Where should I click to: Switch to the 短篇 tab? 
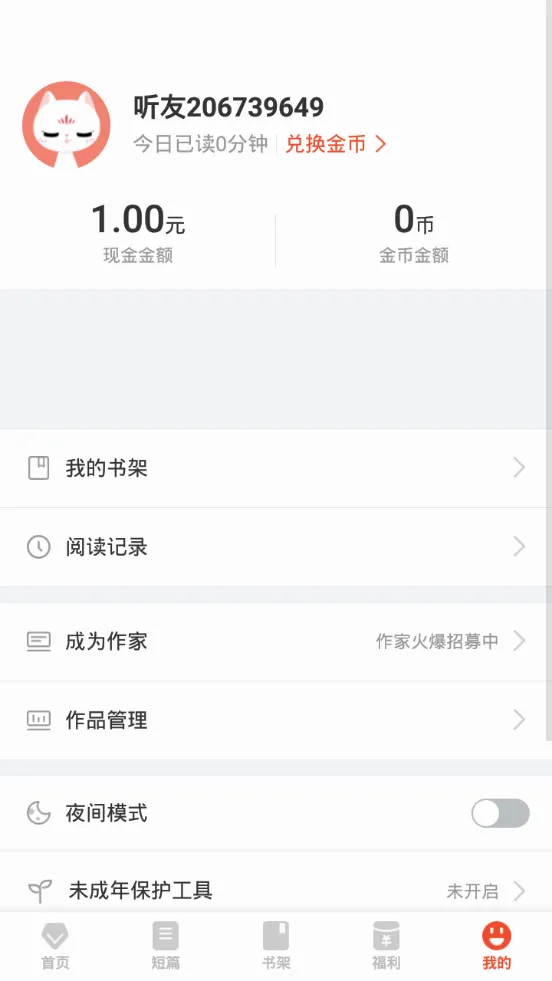point(166,946)
